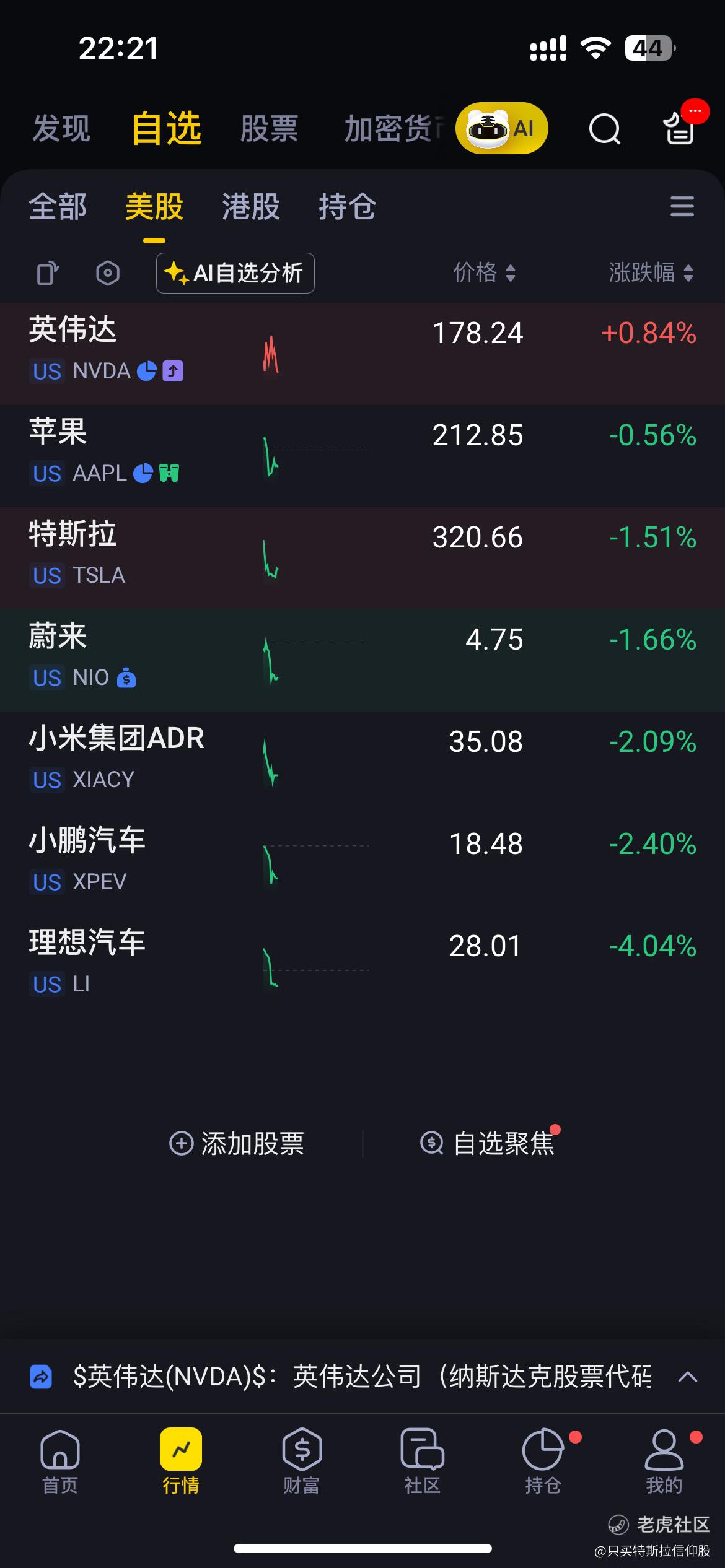
Task: Tap 添加股票 to add a stock
Action: (x=237, y=1143)
